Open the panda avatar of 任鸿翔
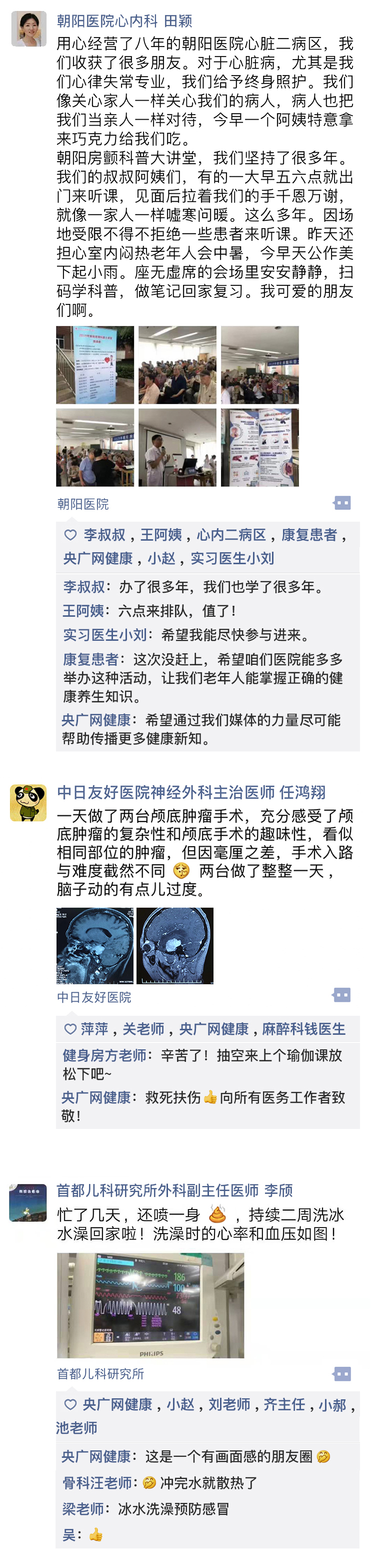 click(28, 803)
